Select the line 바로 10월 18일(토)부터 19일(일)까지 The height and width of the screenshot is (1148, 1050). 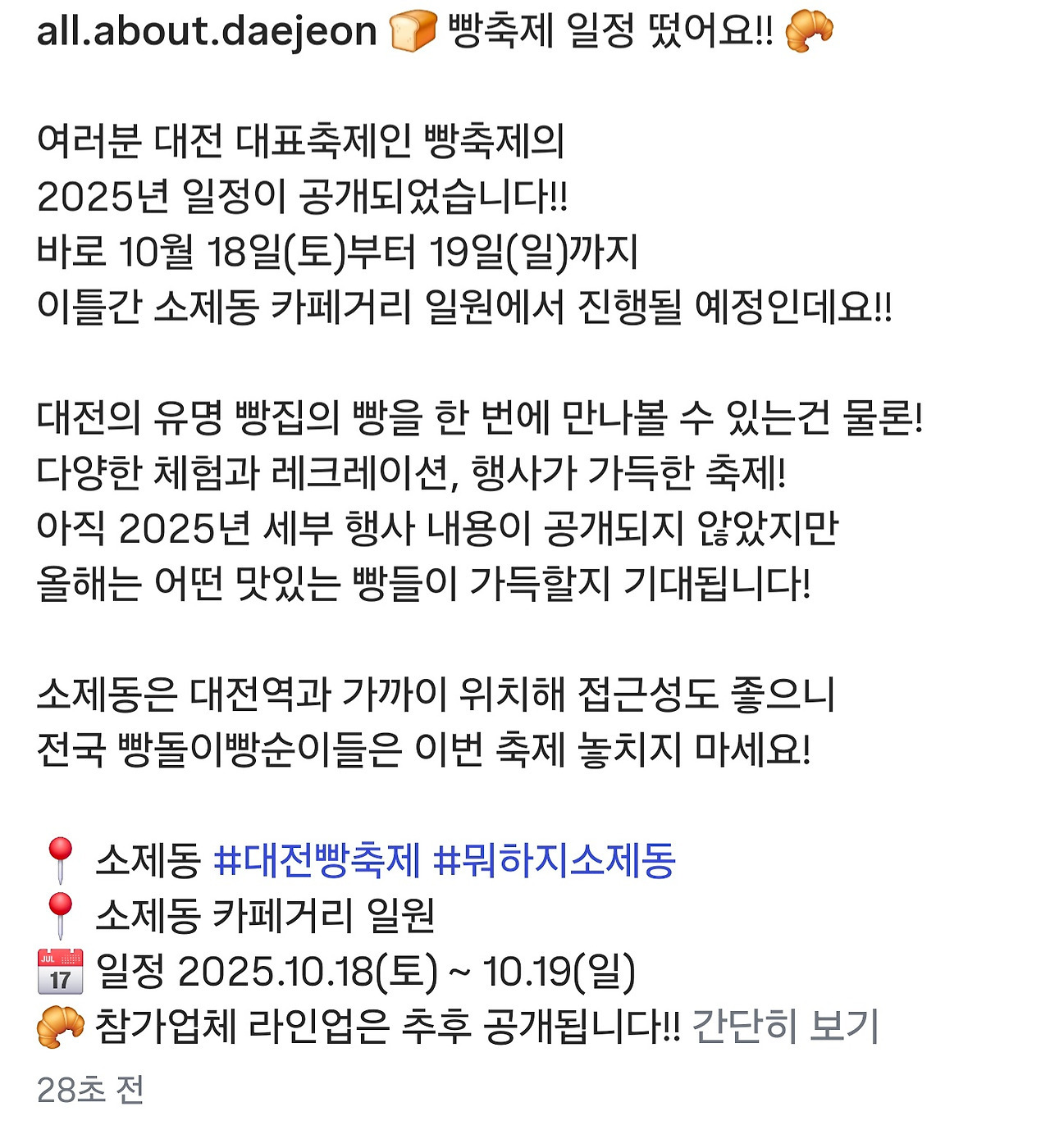(x=336, y=253)
